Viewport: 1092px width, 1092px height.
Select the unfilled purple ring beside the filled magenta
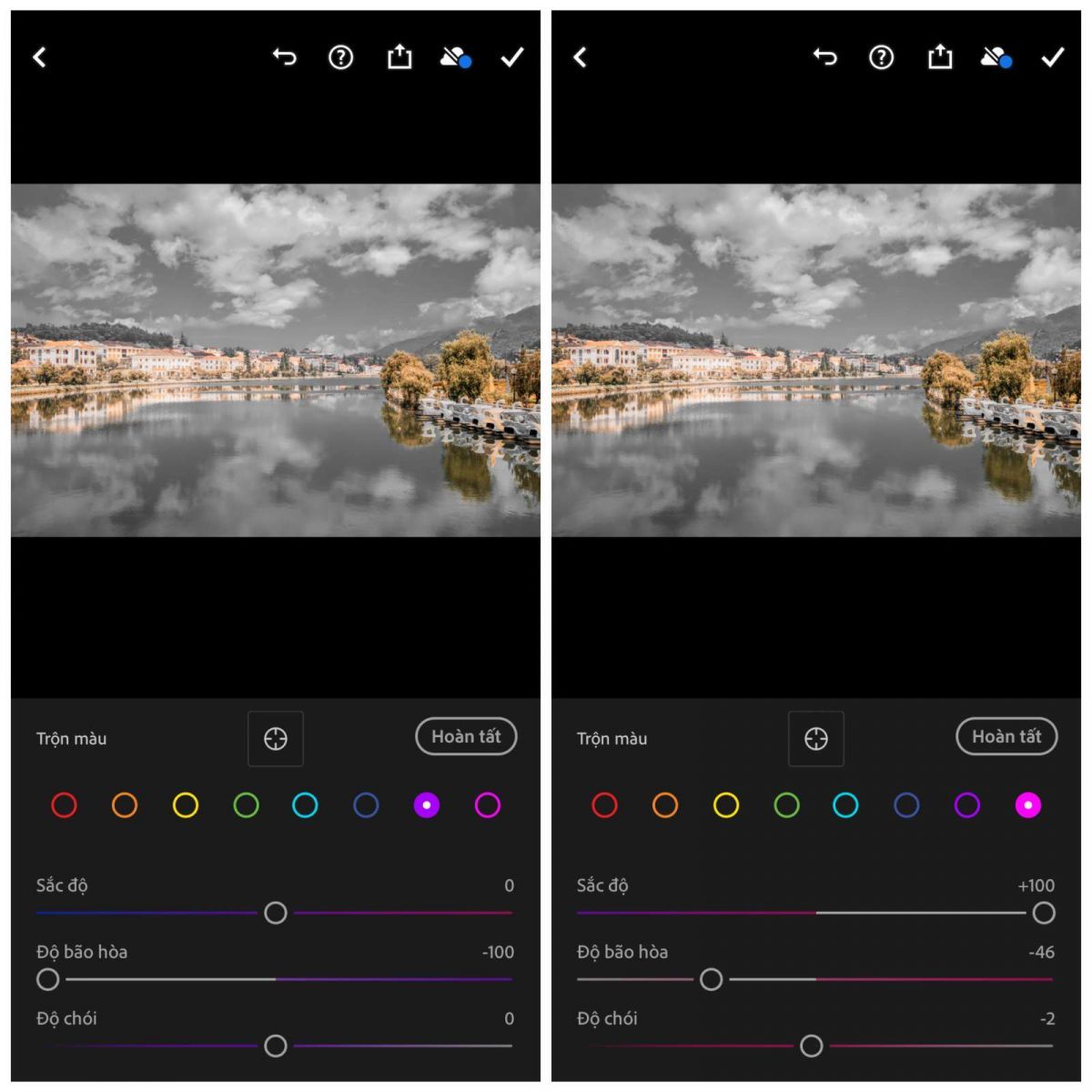pos(967,805)
